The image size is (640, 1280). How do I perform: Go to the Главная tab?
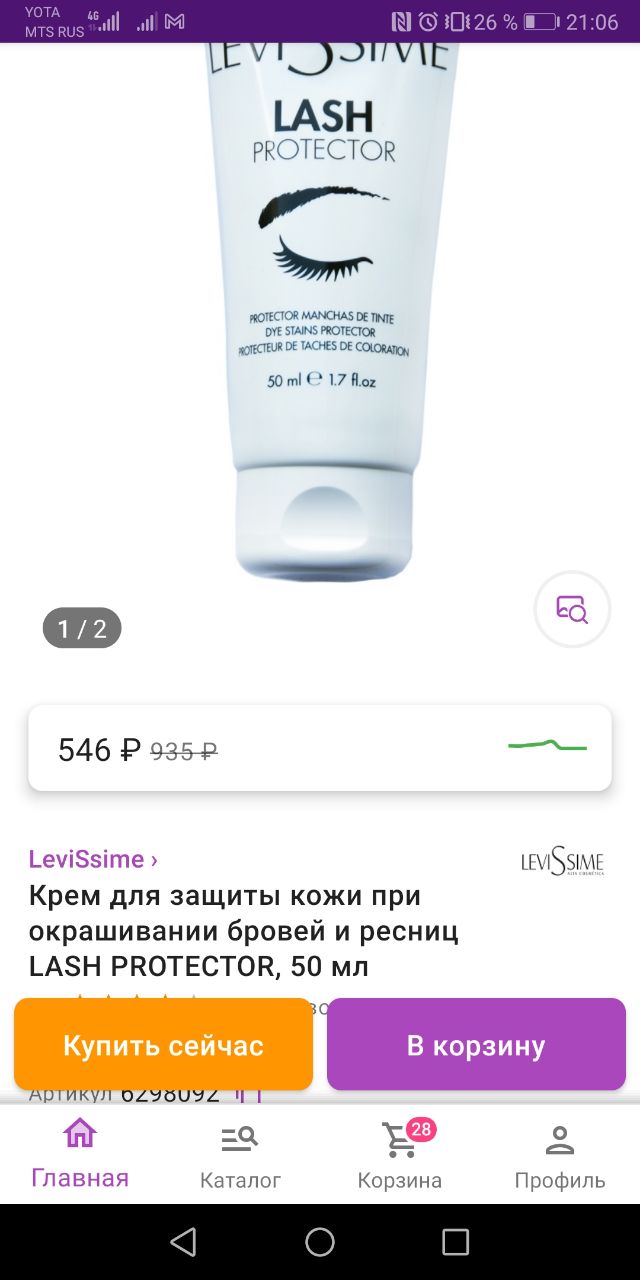pyautogui.click(x=80, y=1154)
